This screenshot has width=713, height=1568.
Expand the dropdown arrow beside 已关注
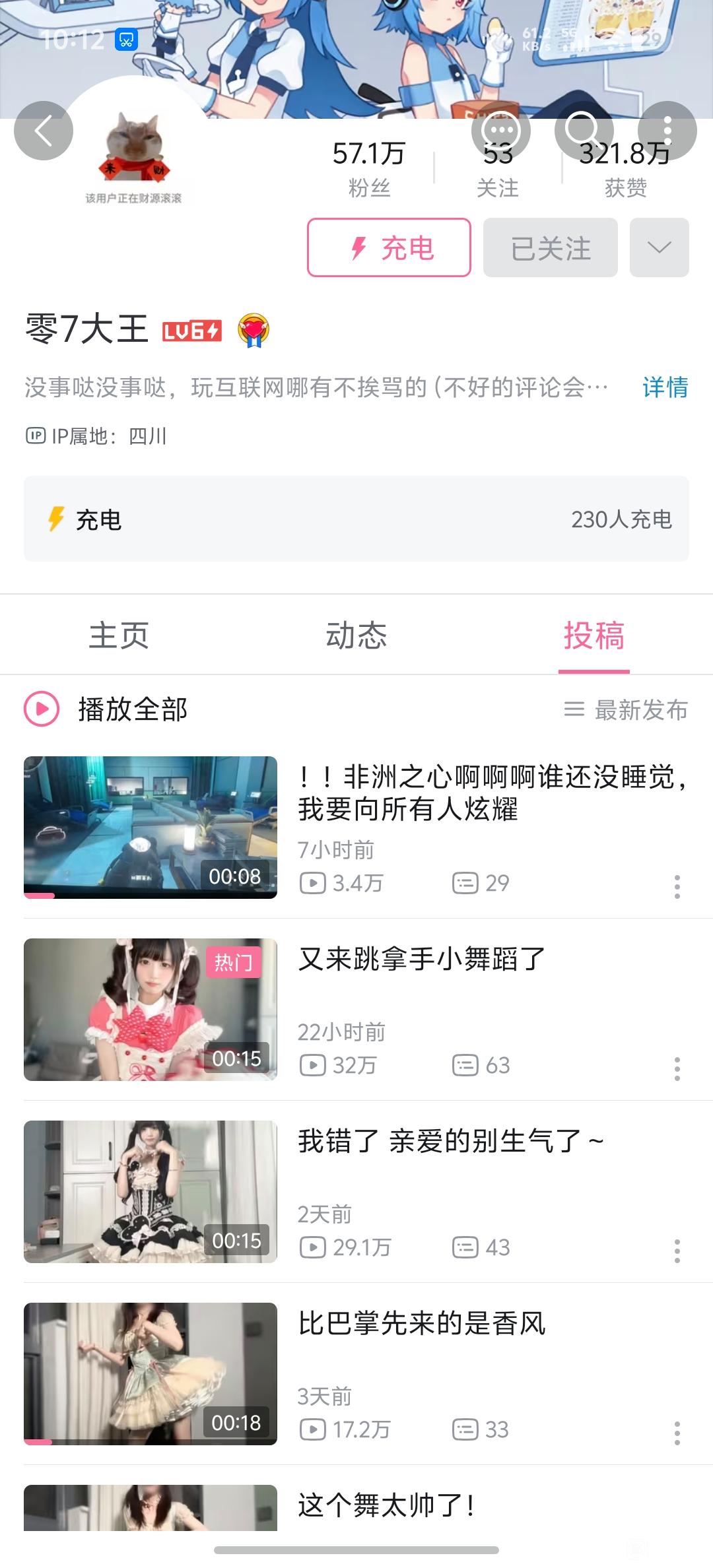pos(659,247)
